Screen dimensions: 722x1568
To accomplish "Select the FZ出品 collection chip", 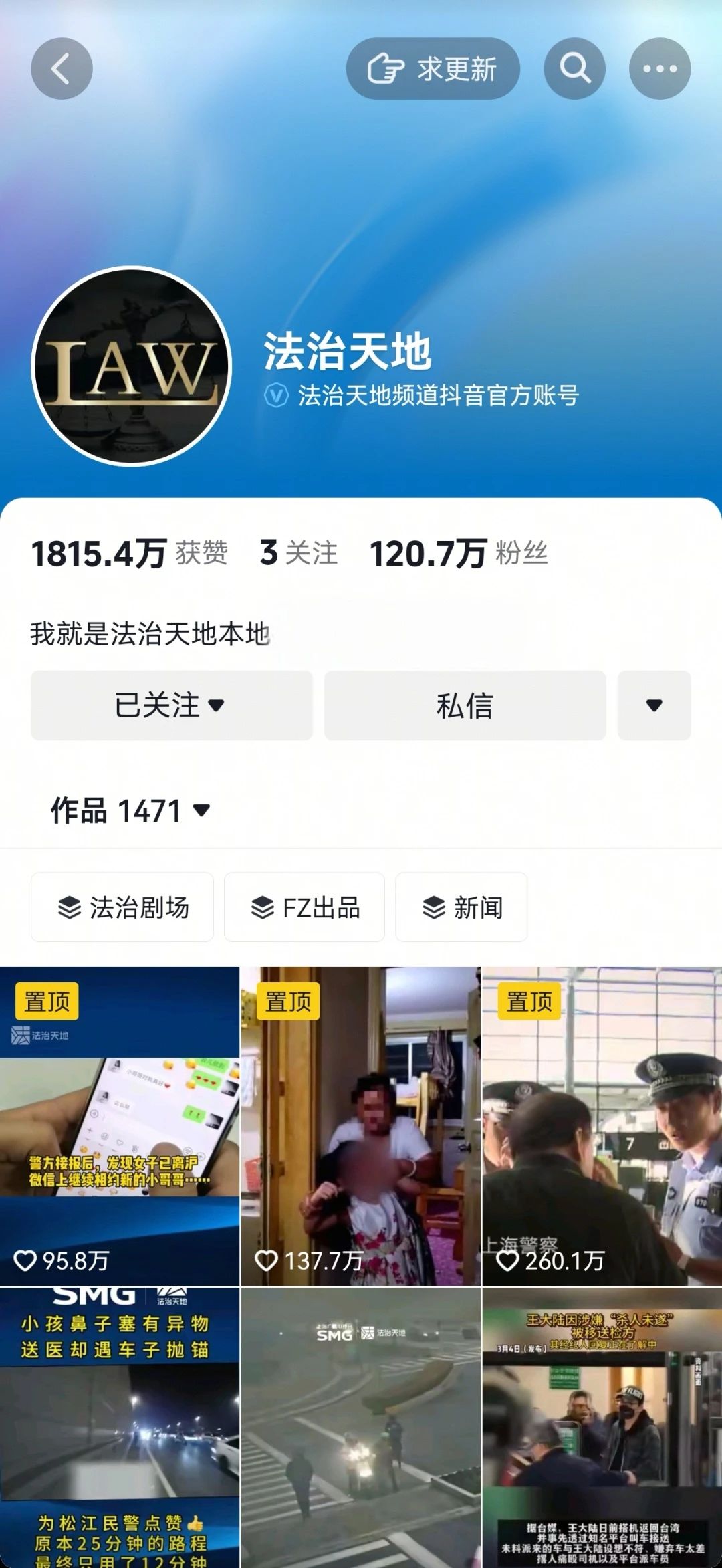I will point(304,907).
